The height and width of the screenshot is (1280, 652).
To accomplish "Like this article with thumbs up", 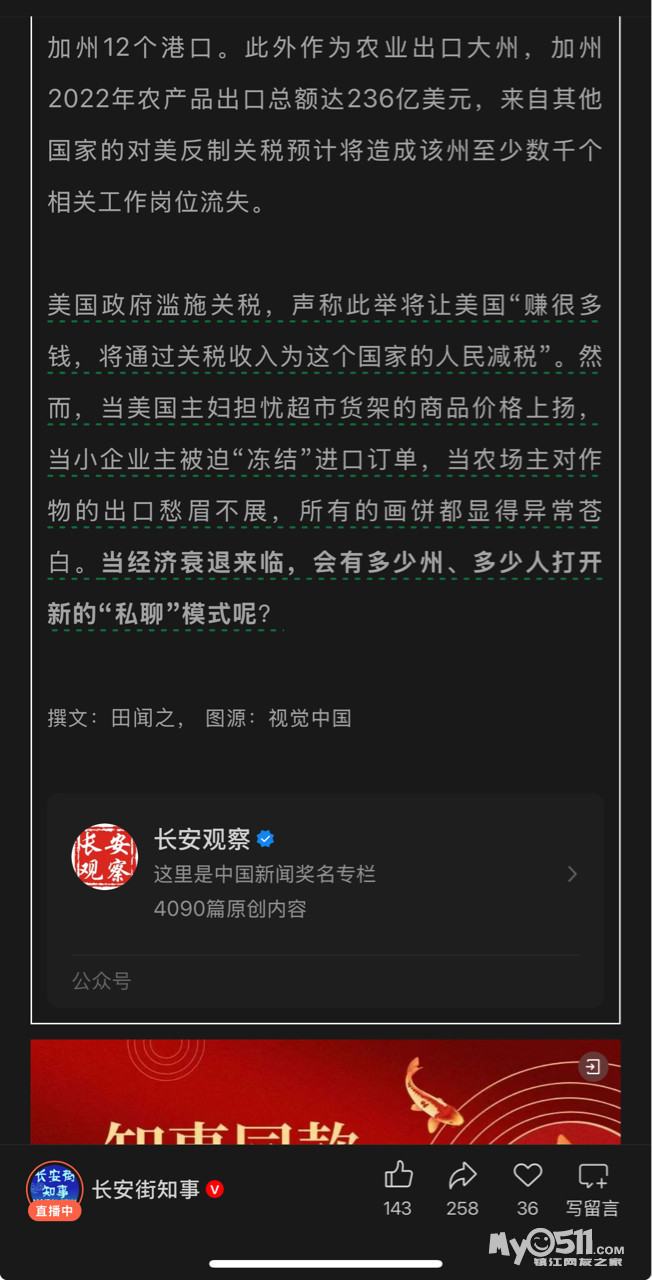I will (x=398, y=1176).
